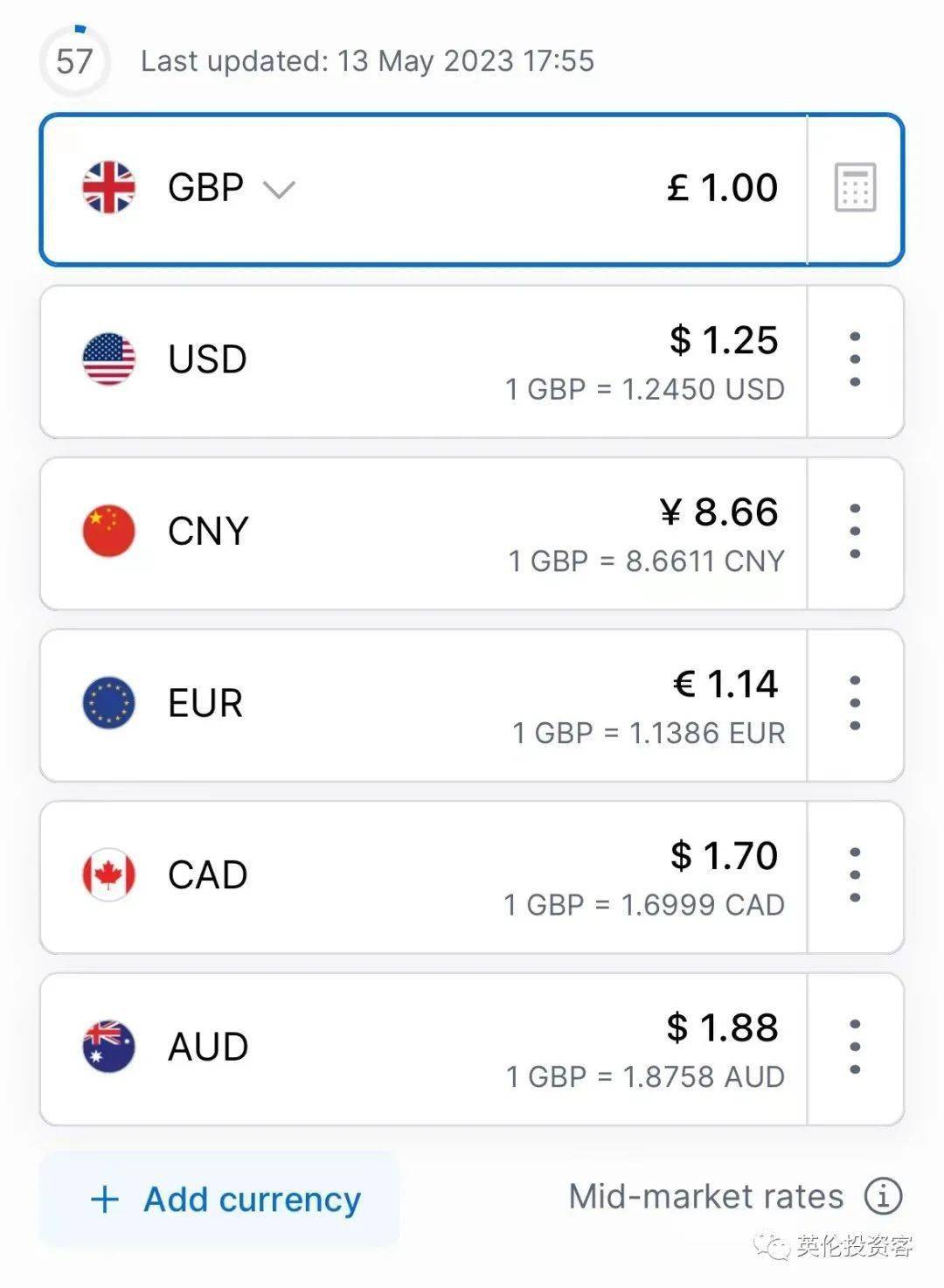Screen dimensions: 944x1288
Task: Open the calculator icon beside GBP amount
Action: coord(855,186)
